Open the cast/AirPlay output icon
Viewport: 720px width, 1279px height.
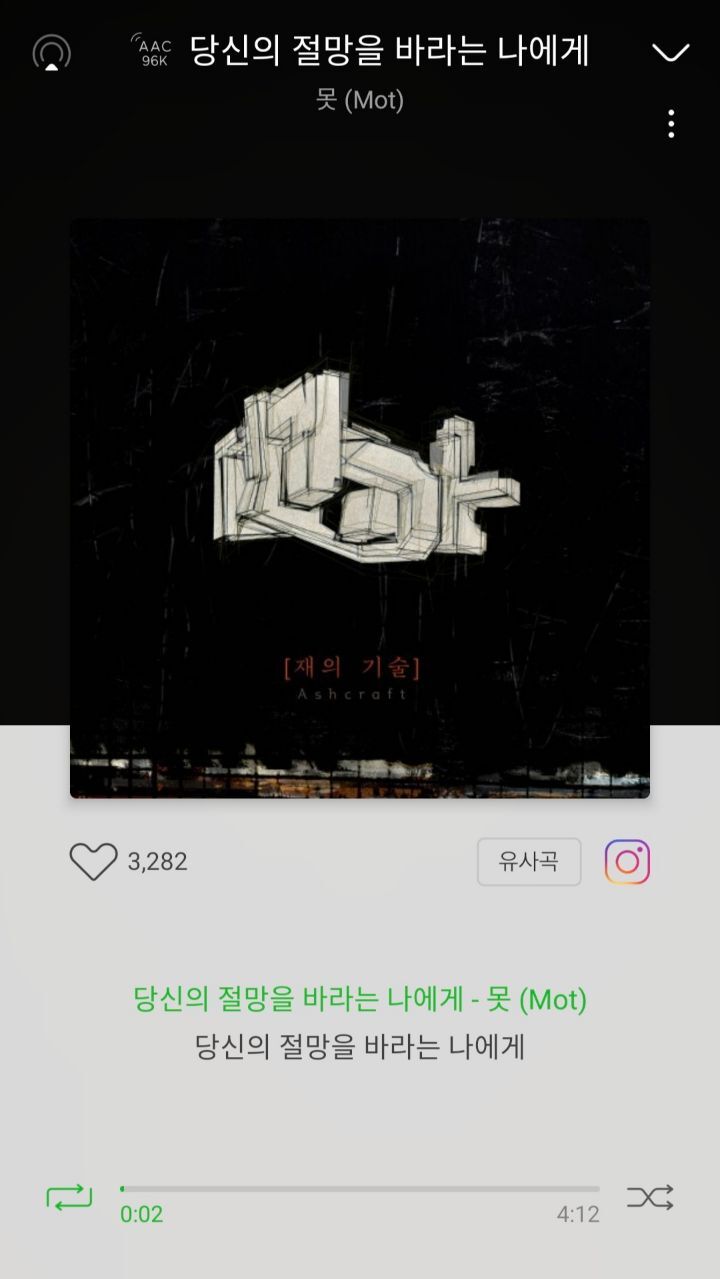(x=51, y=52)
